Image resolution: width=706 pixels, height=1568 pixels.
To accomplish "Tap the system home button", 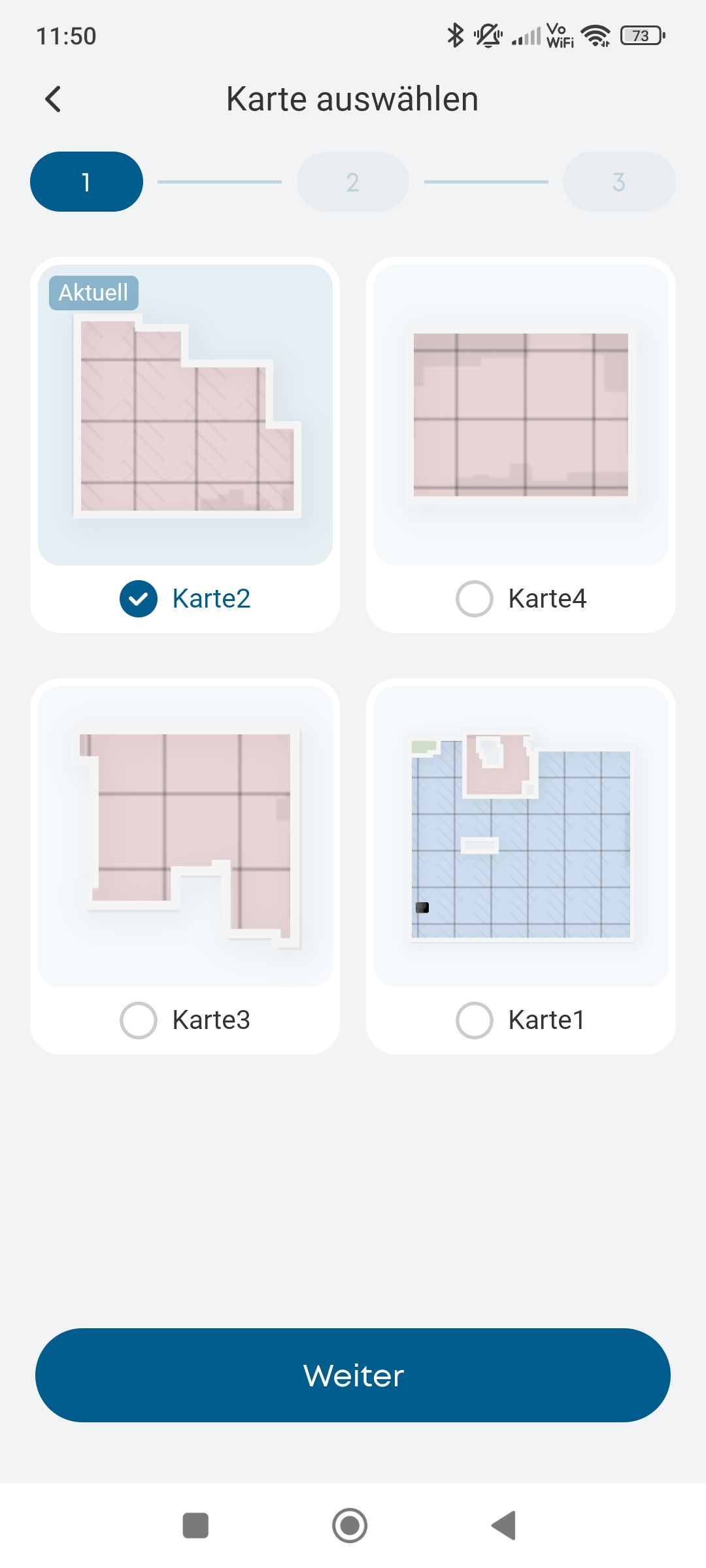I will pyautogui.click(x=350, y=1526).
